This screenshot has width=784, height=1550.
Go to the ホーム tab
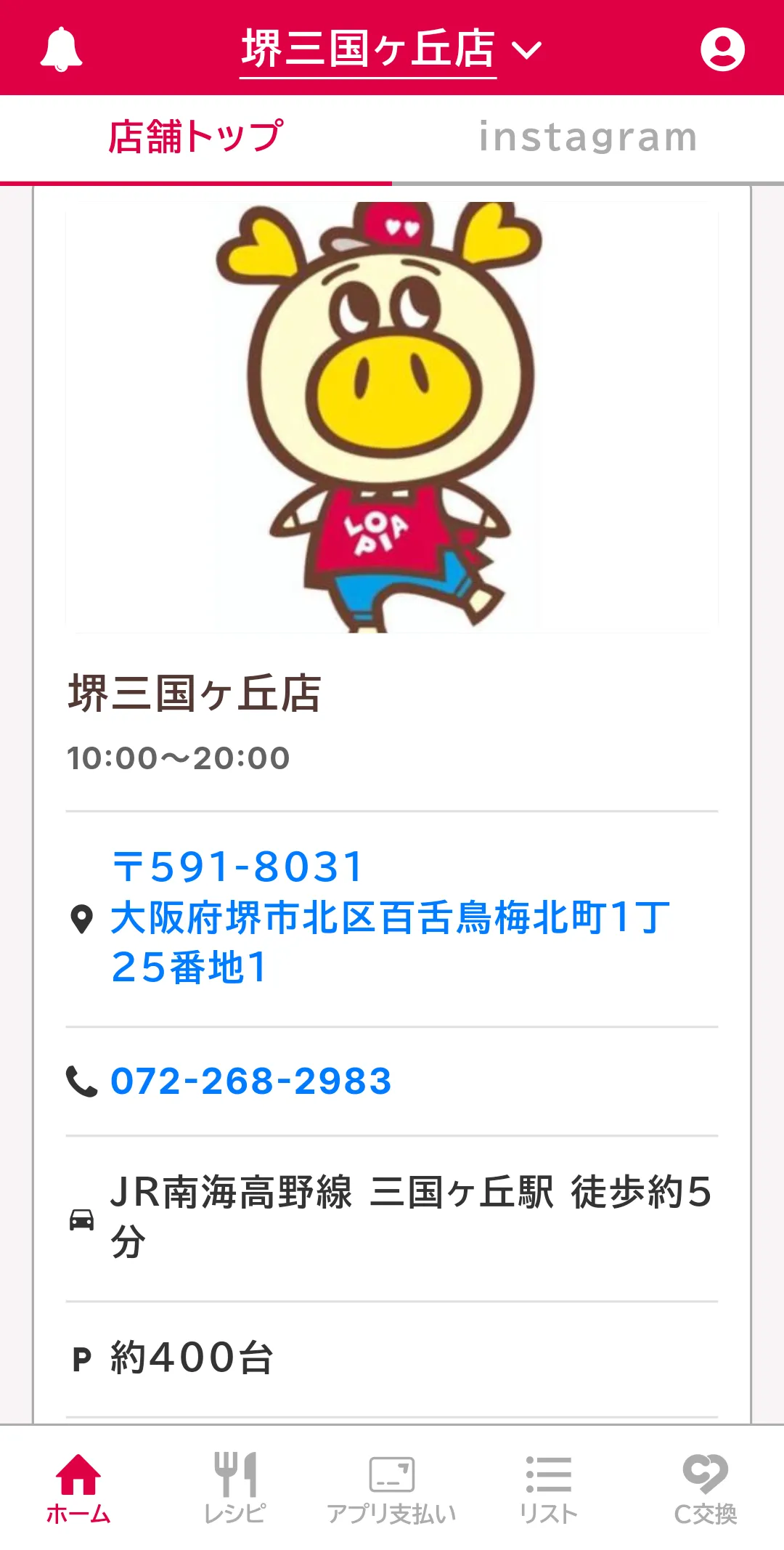(x=78, y=1488)
